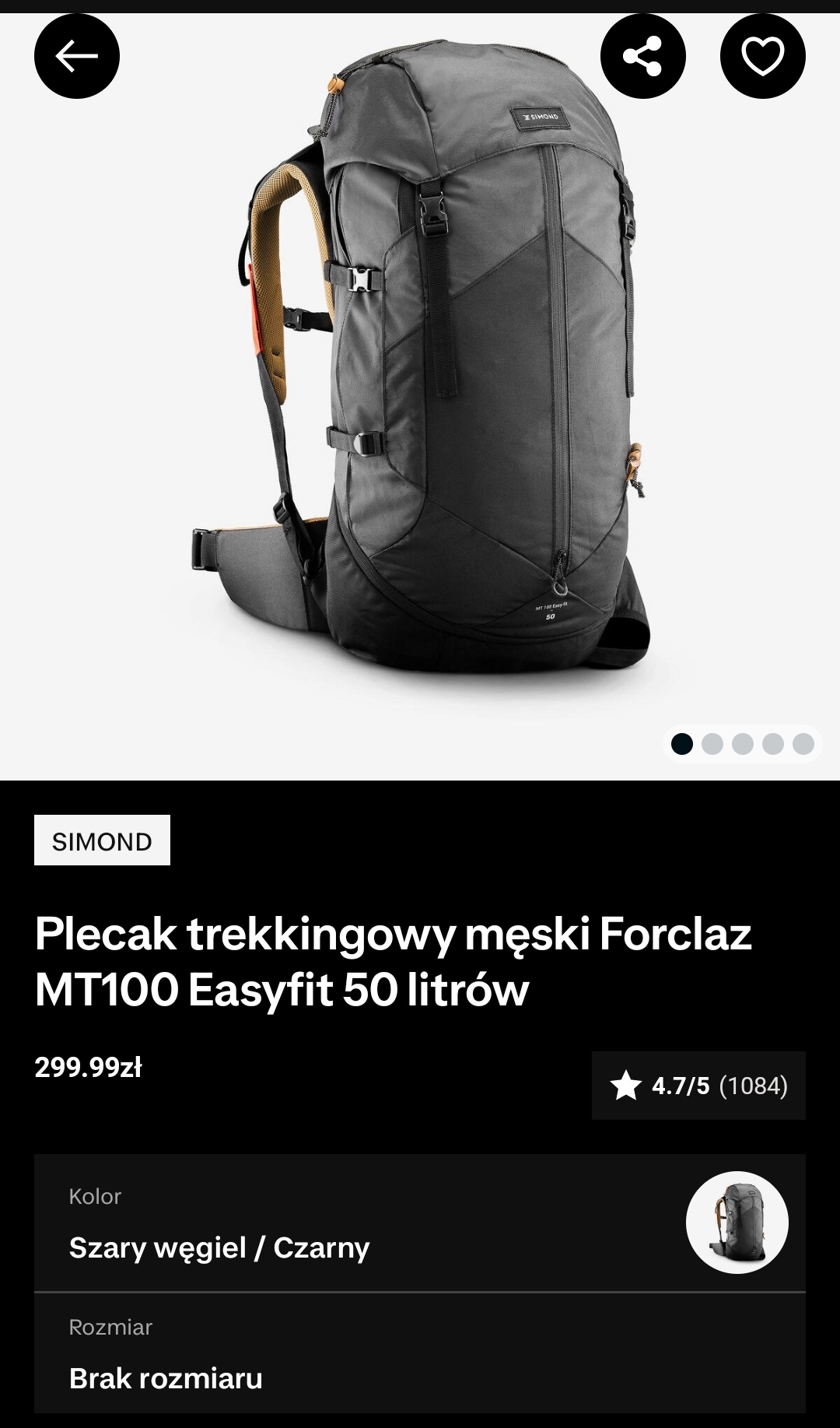Open the 4.7/5 rating reviews

pyautogui.click(x=698, y=1086)
